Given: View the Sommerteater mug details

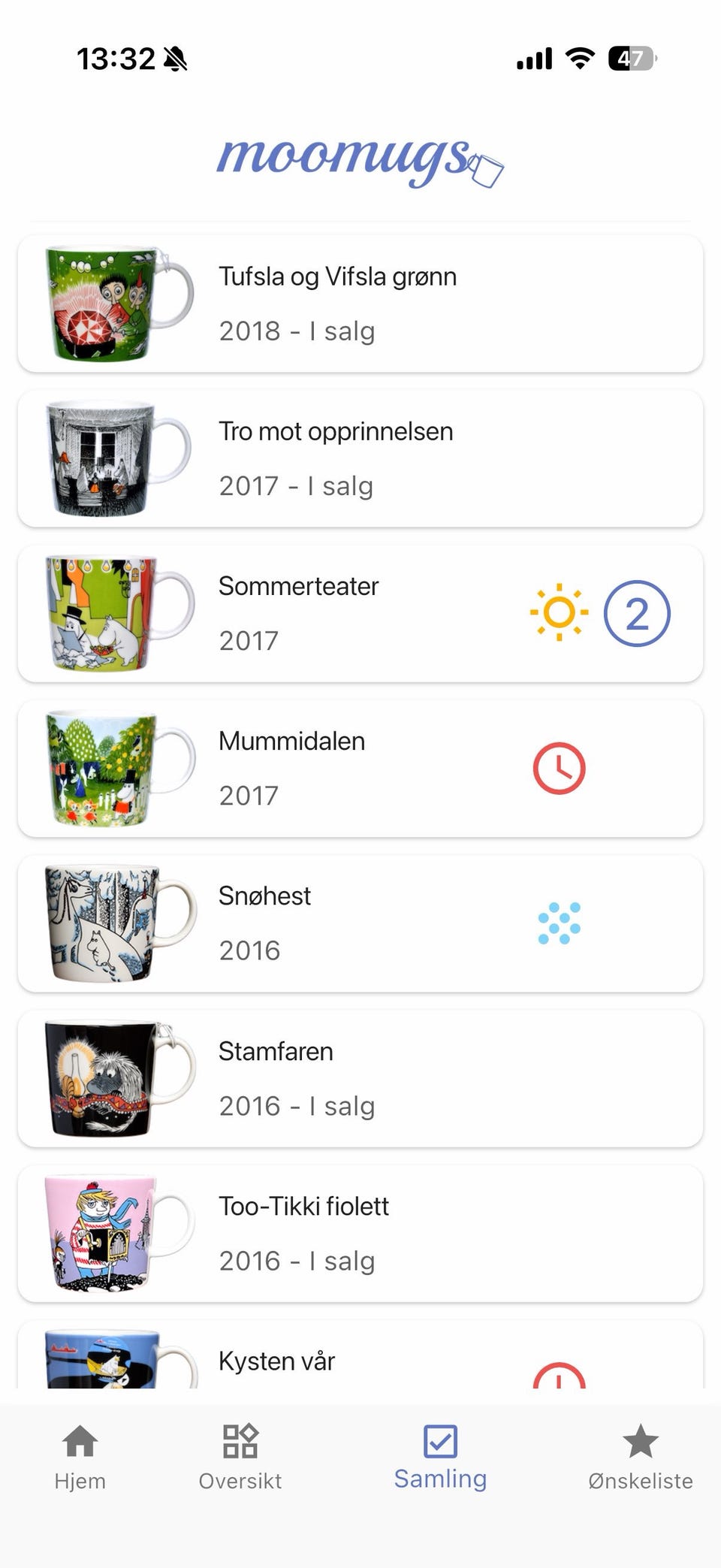Looking at the screenshot, I should coord(360,613).
